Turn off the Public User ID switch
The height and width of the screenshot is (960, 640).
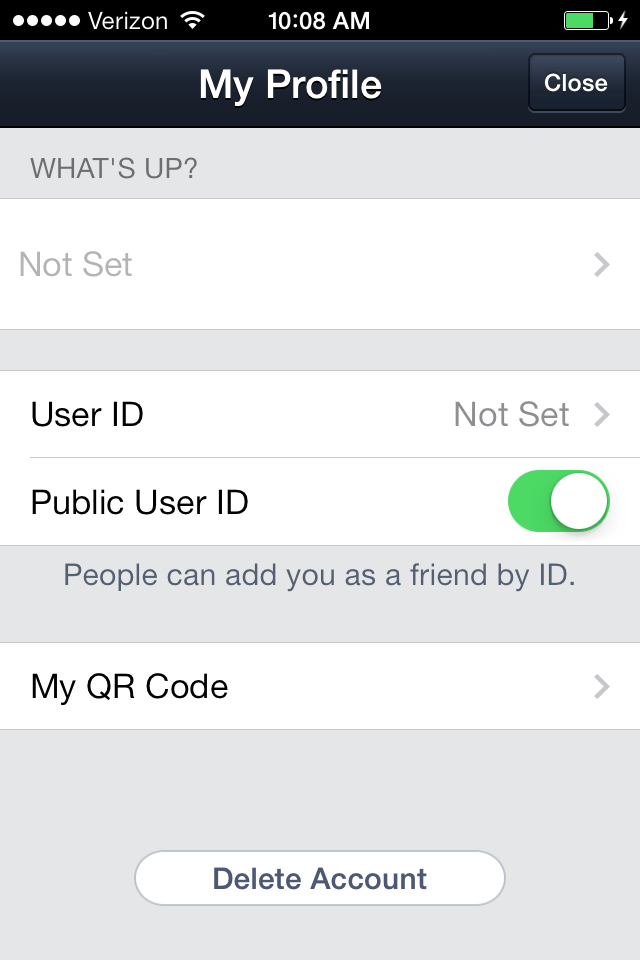point(559,501)
